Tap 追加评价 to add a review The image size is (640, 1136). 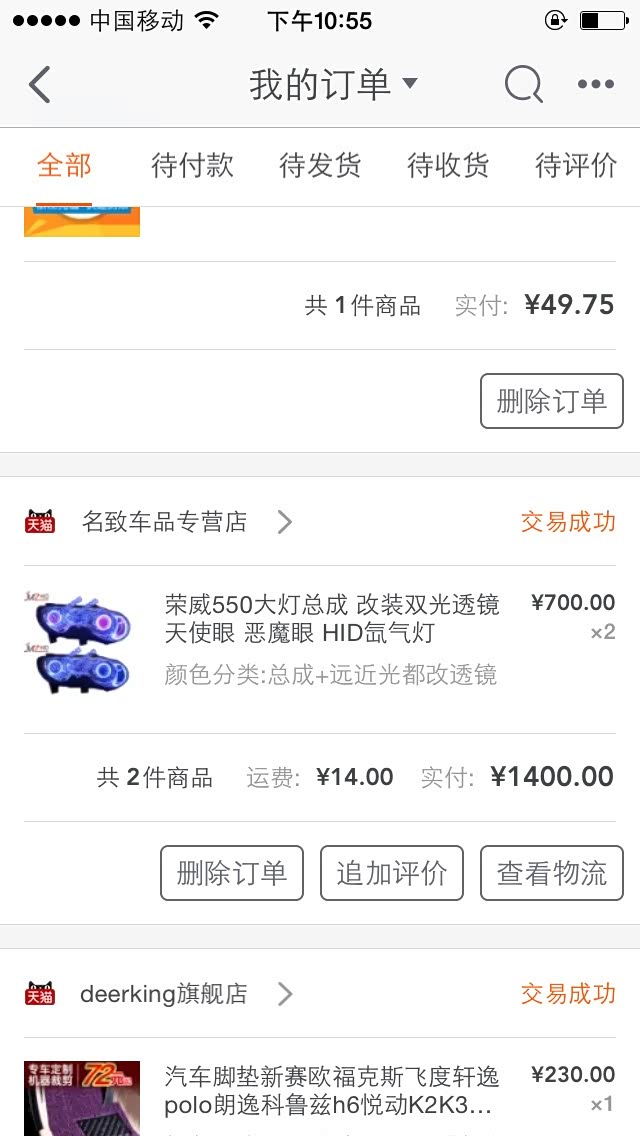(391, 873)
